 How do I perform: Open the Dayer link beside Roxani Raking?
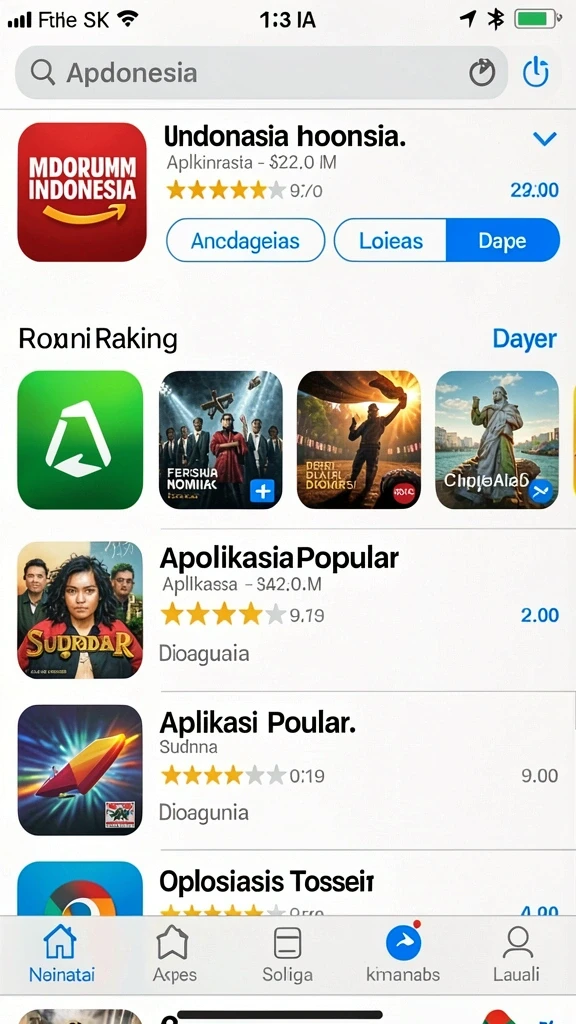click(524, 338)
